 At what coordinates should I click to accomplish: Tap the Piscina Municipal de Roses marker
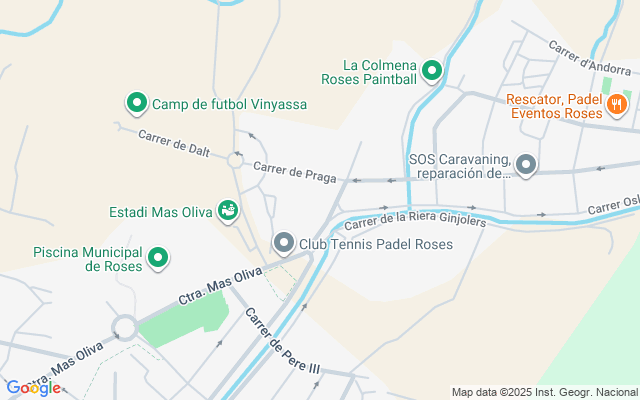point(158,259)
